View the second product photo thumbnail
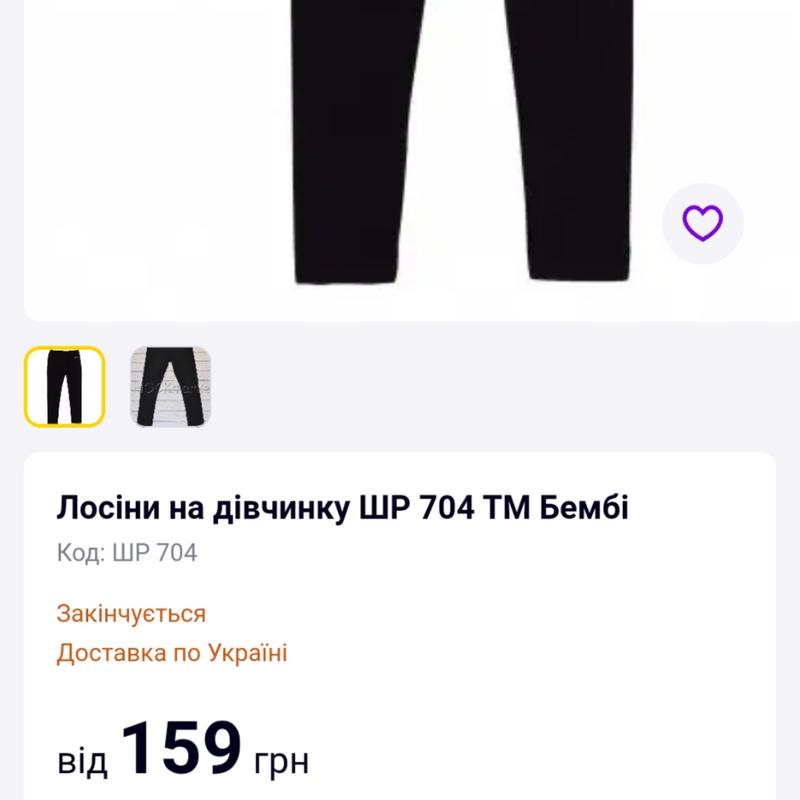Screen dimensions: 800x800 click(x=170, y=386)
